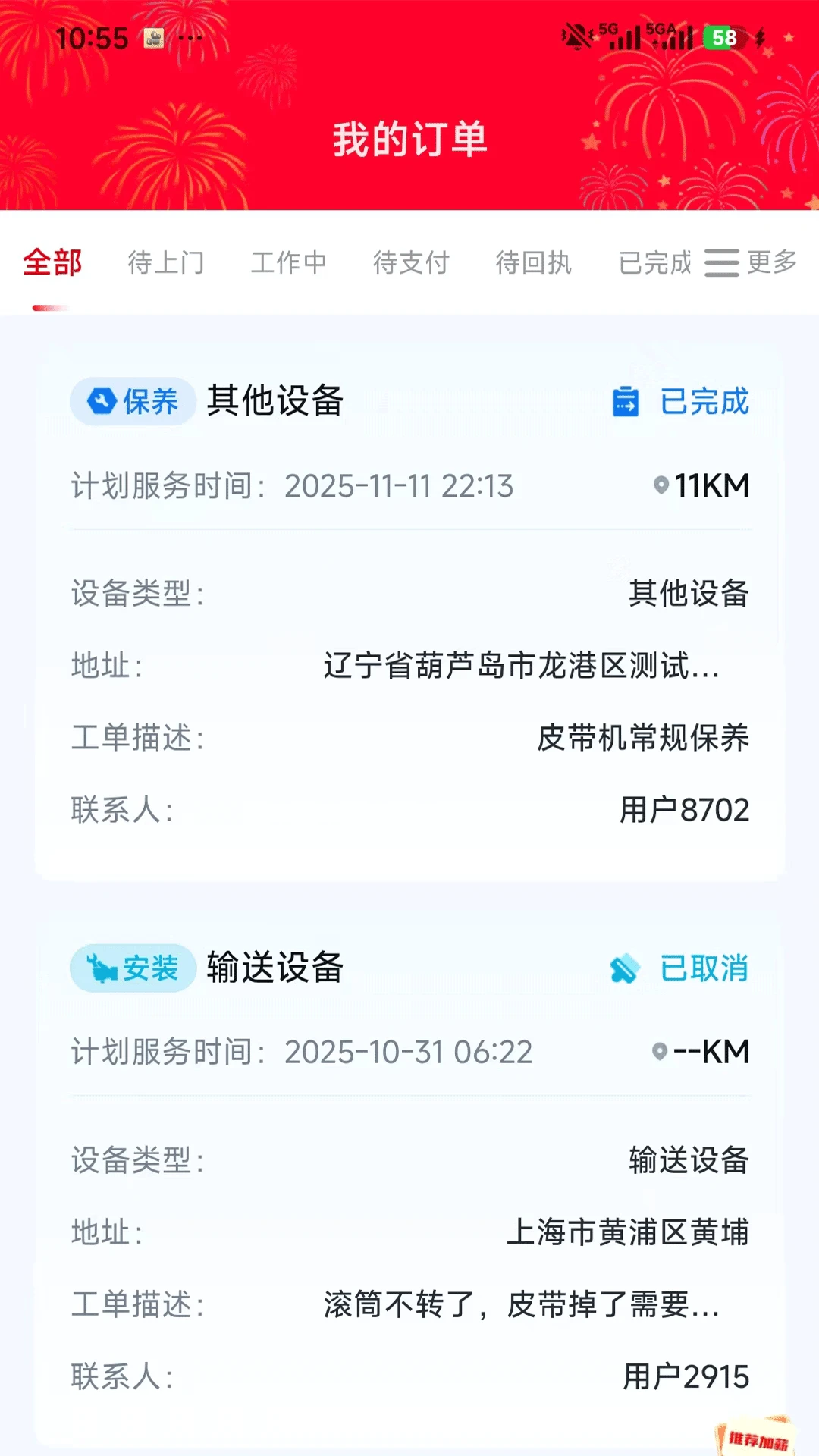
Task: Open the 其他设备 maintenance order card
Action: (x=409, y=612)
